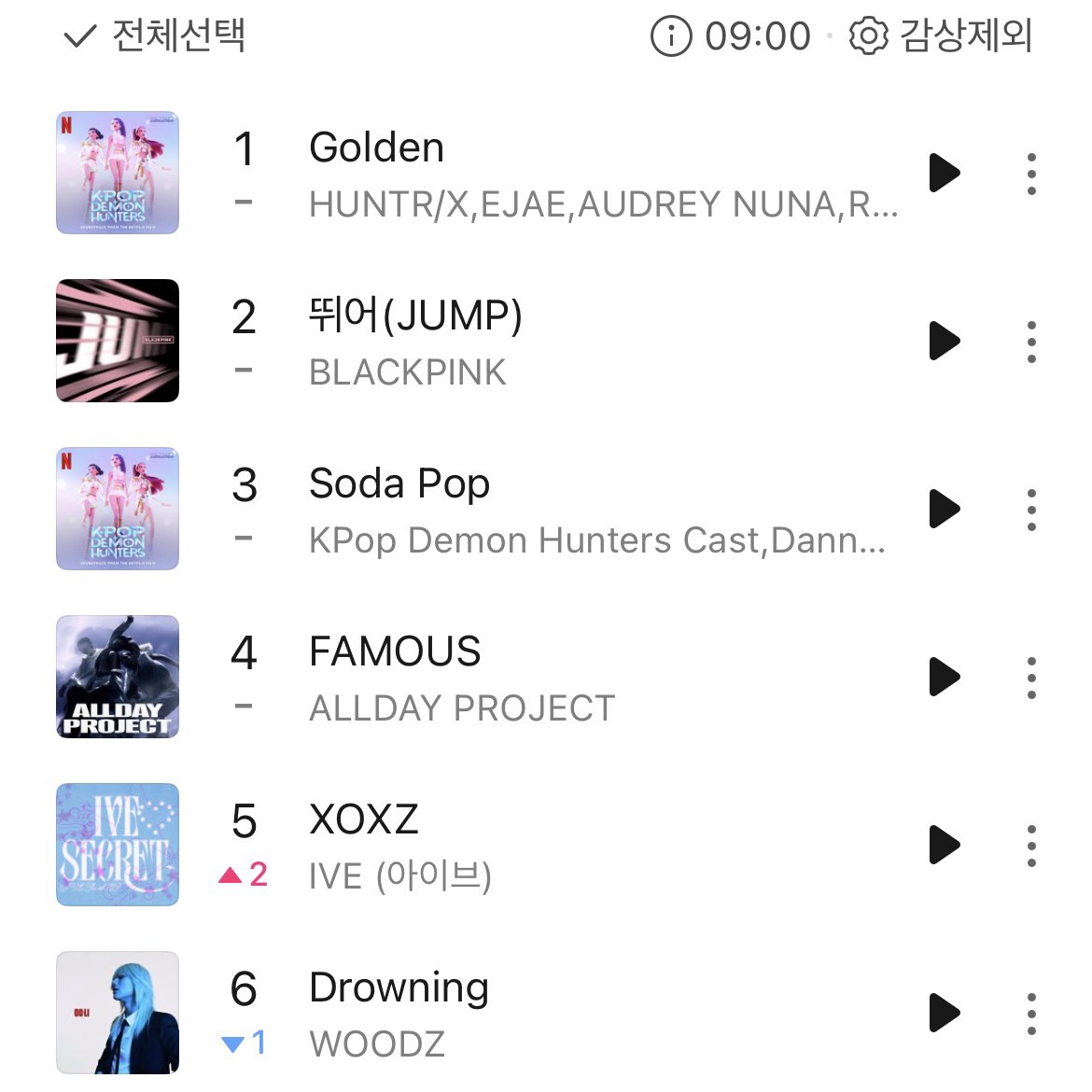Open the Drowning album cover
Screen dimensions: 1092x1092
(x=118, y=1013)
